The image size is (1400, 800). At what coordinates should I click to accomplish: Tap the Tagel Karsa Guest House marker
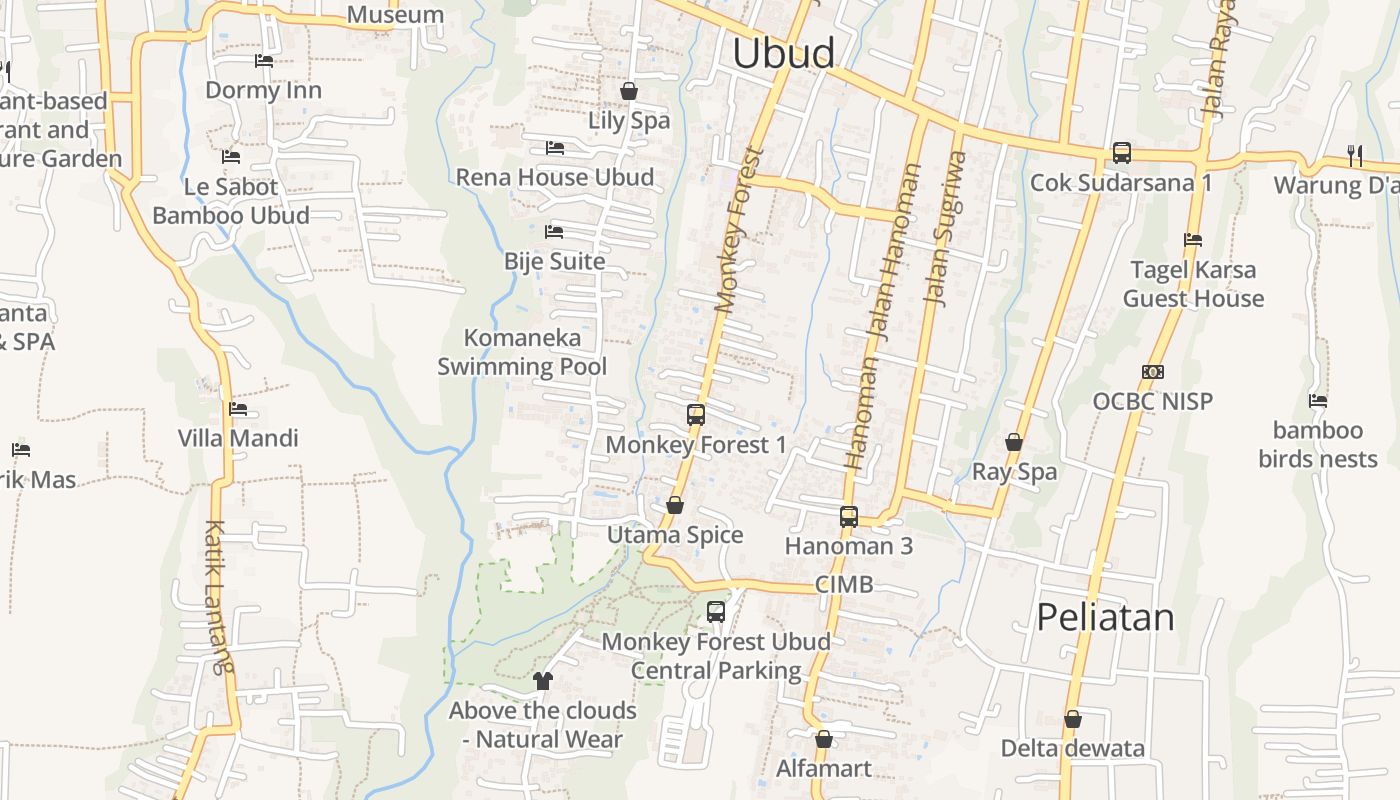point(1193,240)
